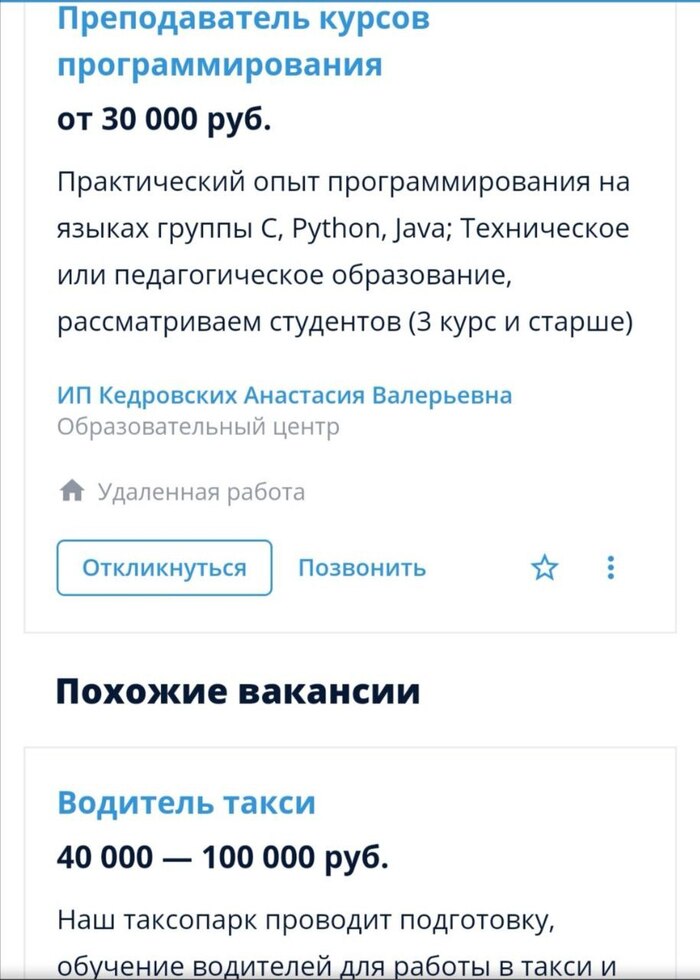Open the Водитель такси vacancy

186,802
